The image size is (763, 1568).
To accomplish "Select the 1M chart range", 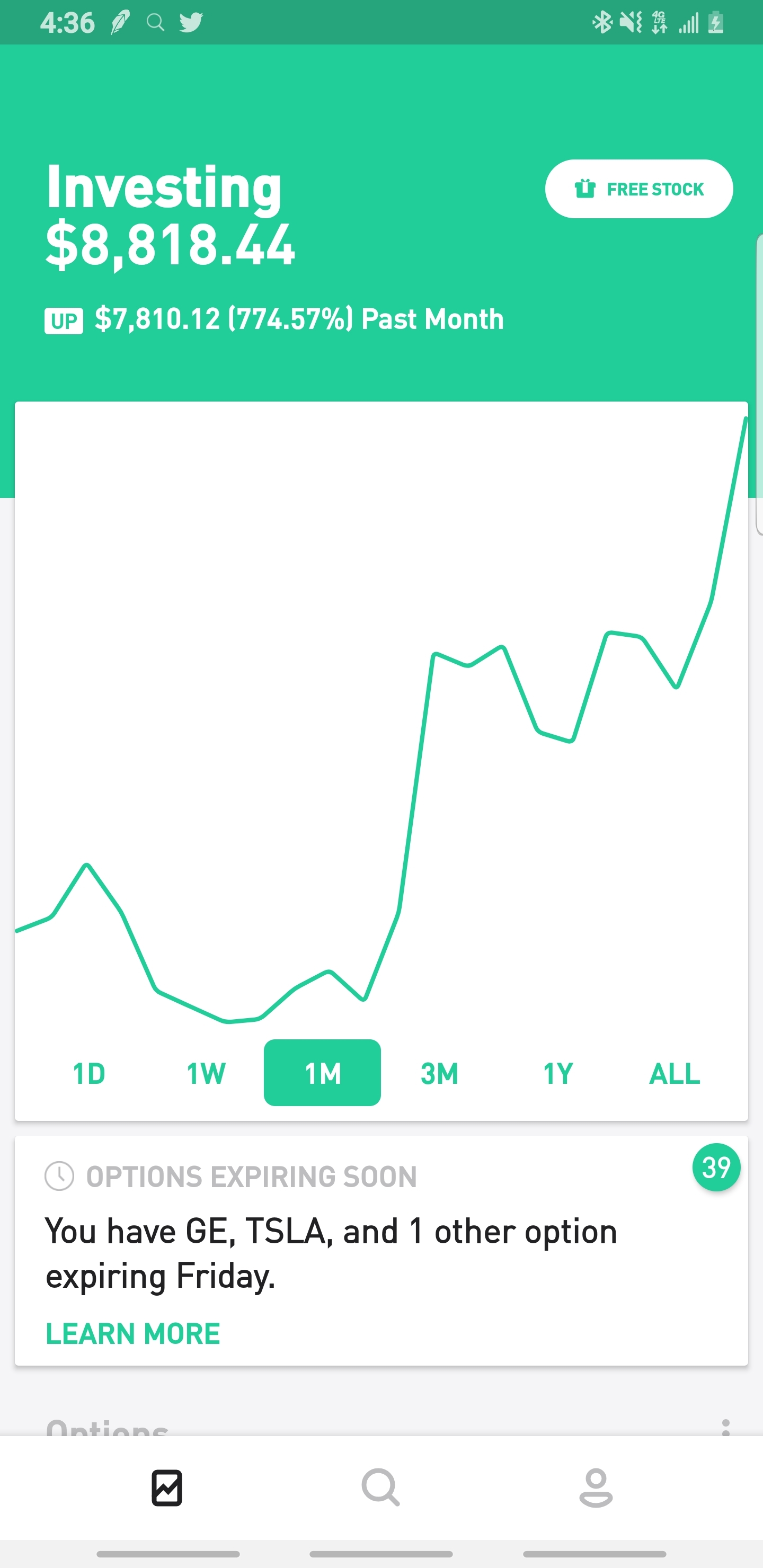I will 322,1073.
